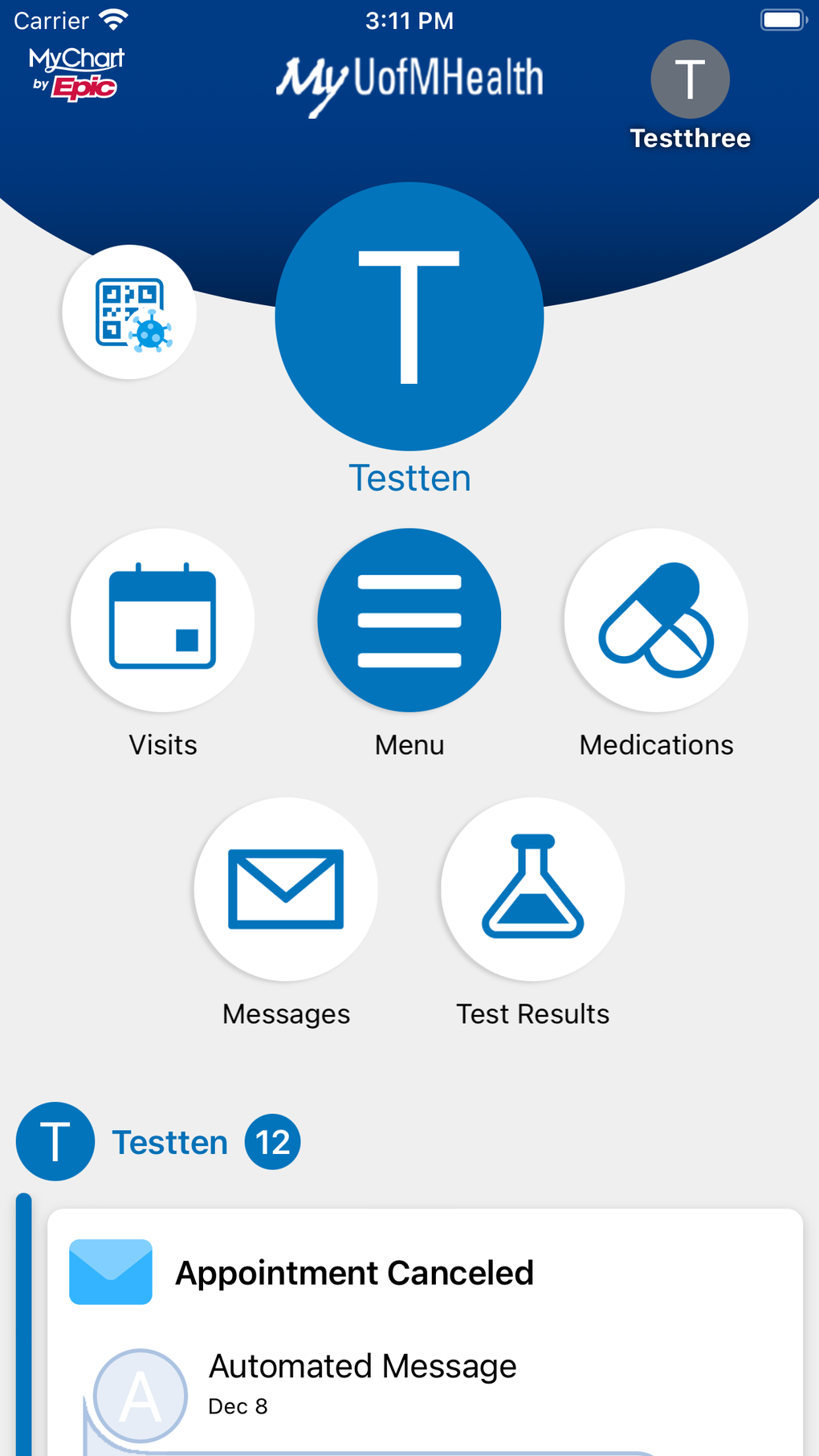Open the COVID-19 QR code button
819x1456 pixels.
coord(129,312)
